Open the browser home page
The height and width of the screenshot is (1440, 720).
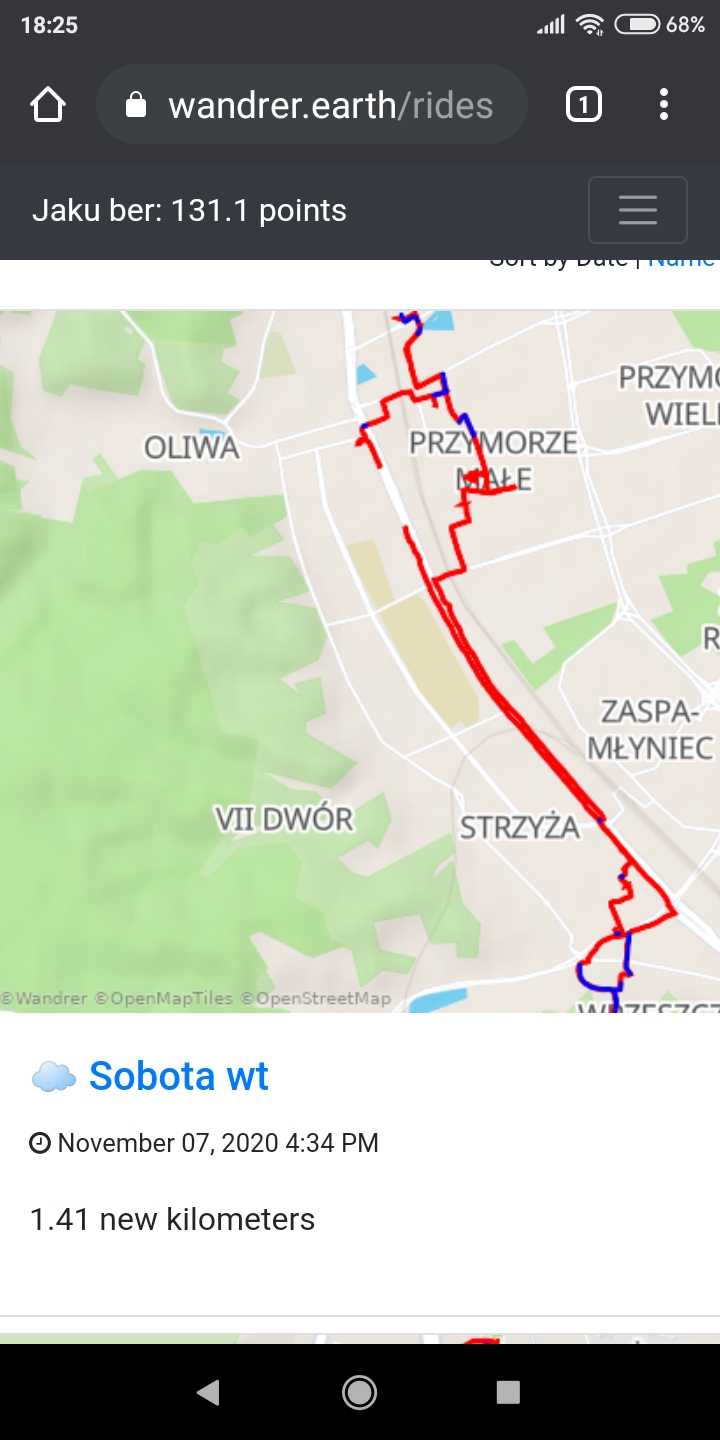pyautogui.click(x=48, y=105)
